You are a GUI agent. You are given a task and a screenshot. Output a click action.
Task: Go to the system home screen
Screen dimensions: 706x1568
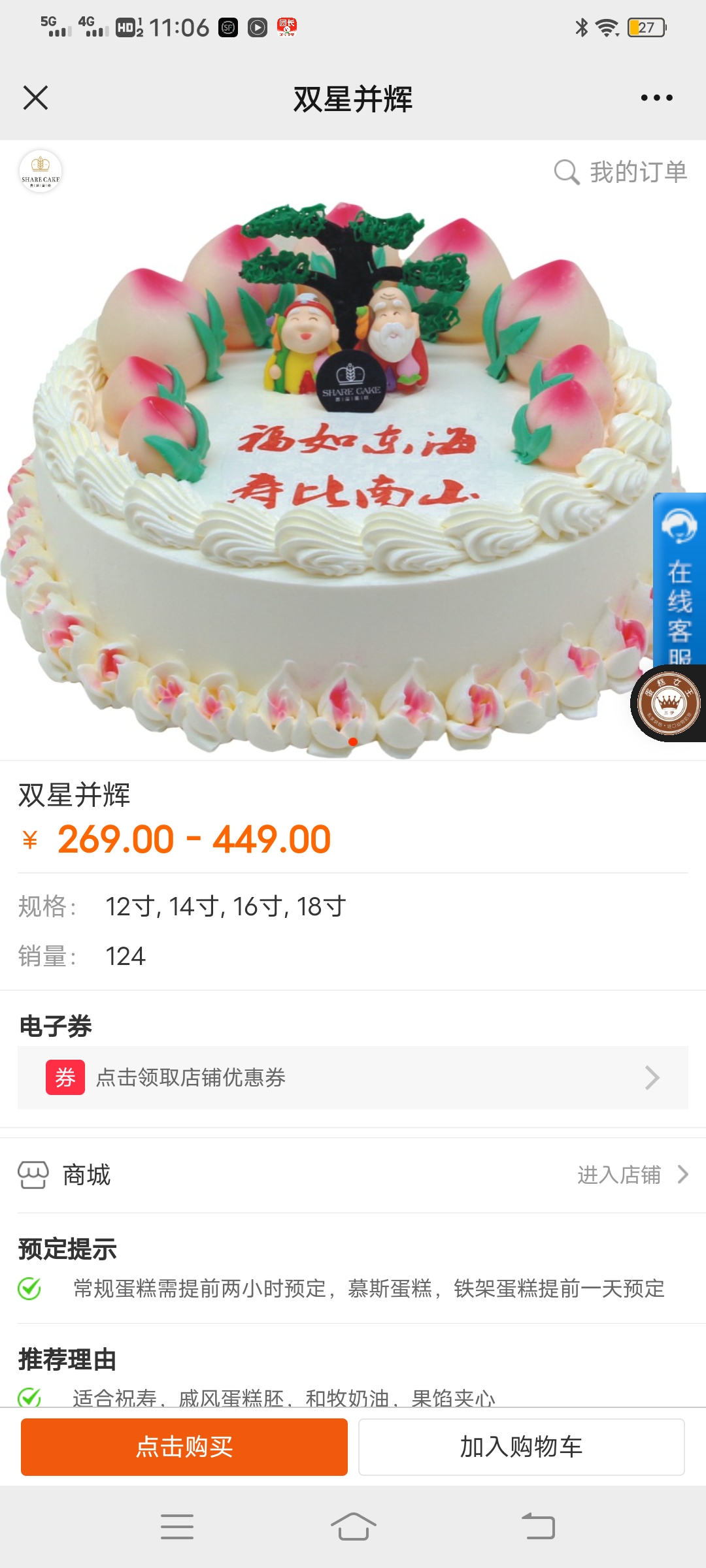353,1527
